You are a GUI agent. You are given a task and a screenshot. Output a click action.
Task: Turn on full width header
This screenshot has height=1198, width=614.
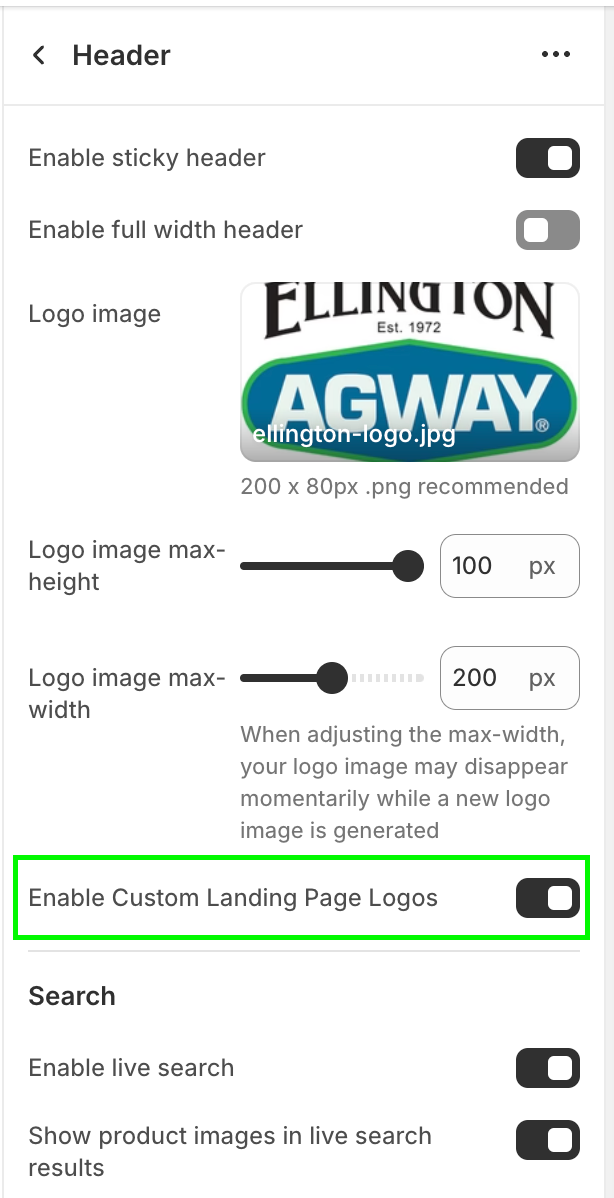coord(547,230)
